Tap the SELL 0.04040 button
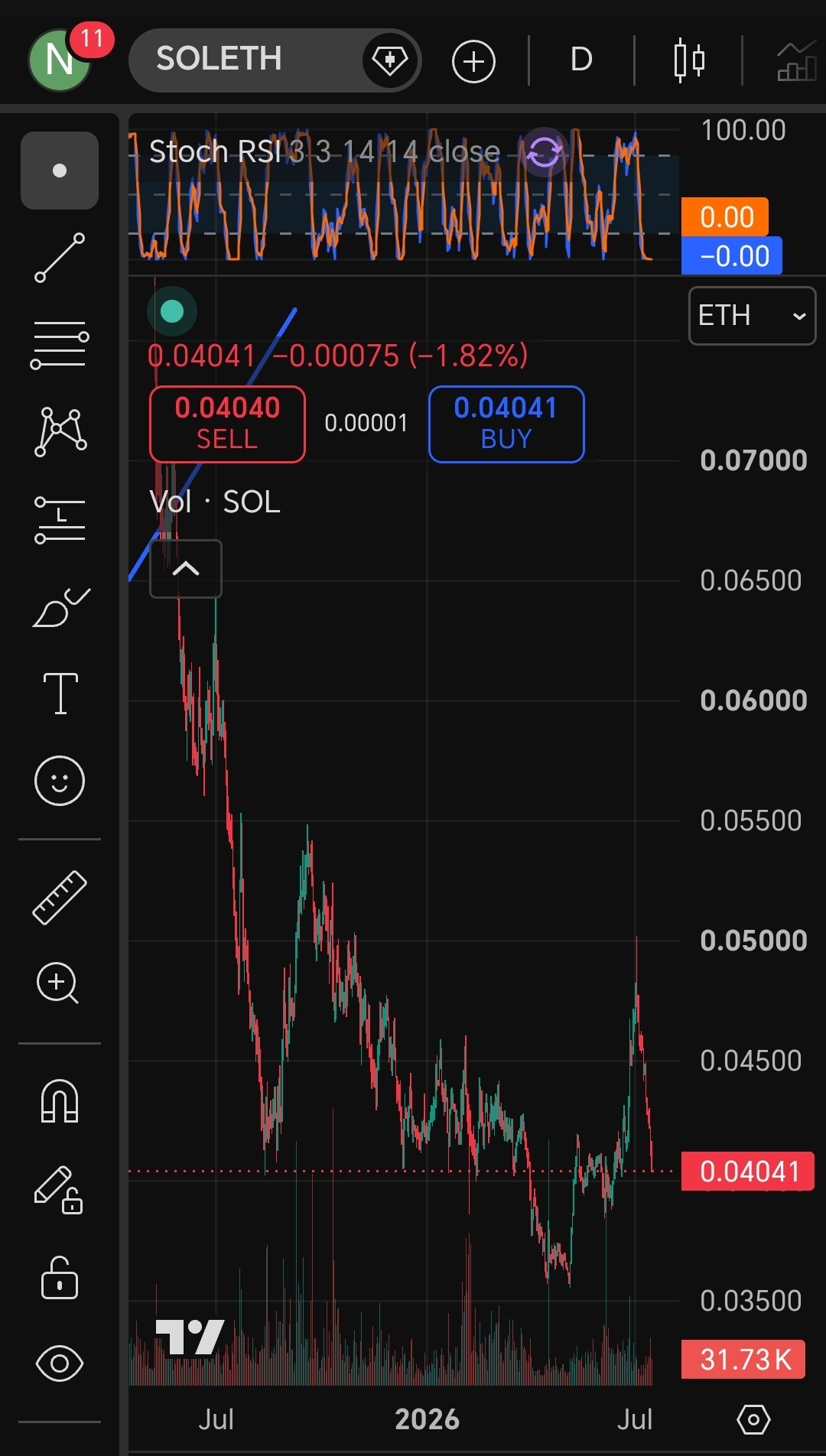This screenshot has width=826, height=1456. coord(227,424)
